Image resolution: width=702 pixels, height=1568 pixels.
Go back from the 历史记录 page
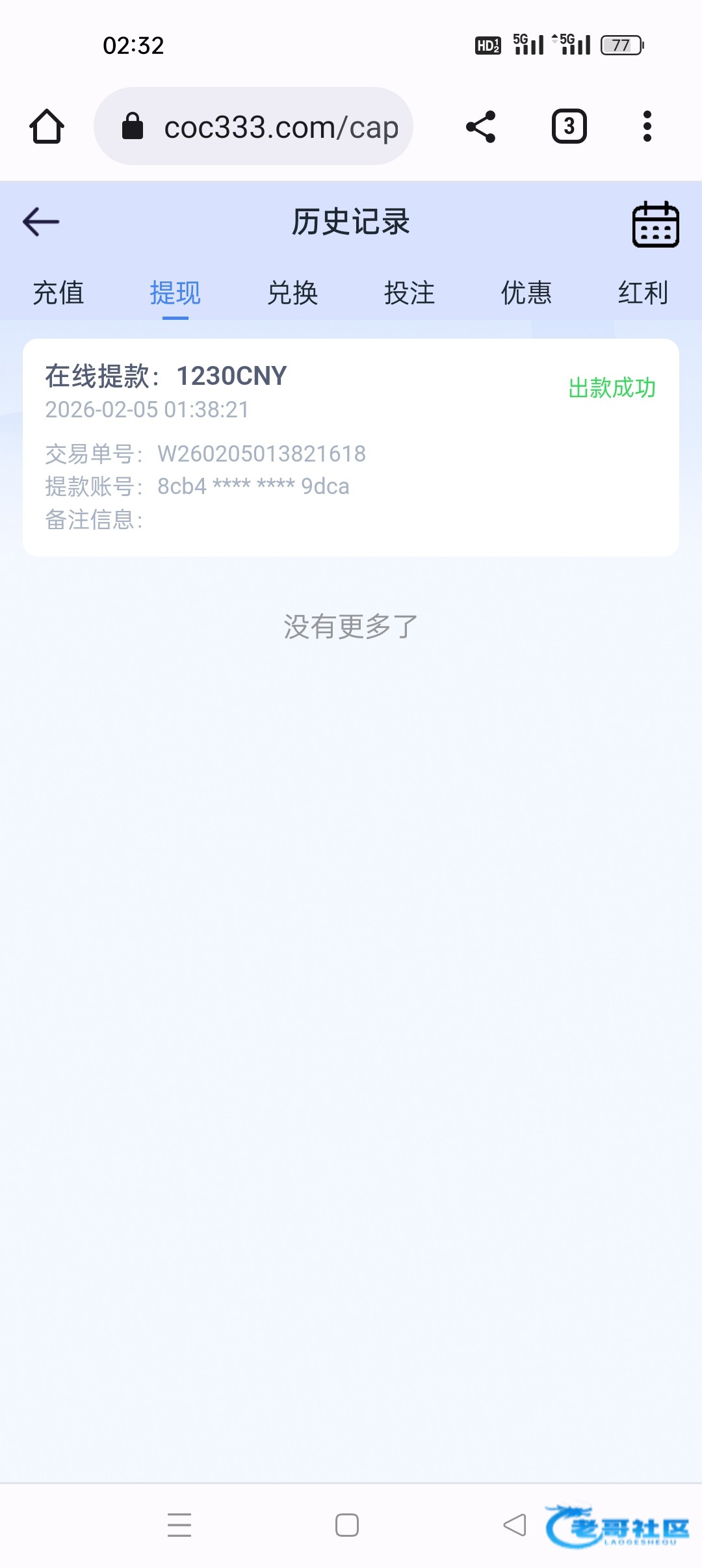(x=41, y=222)
